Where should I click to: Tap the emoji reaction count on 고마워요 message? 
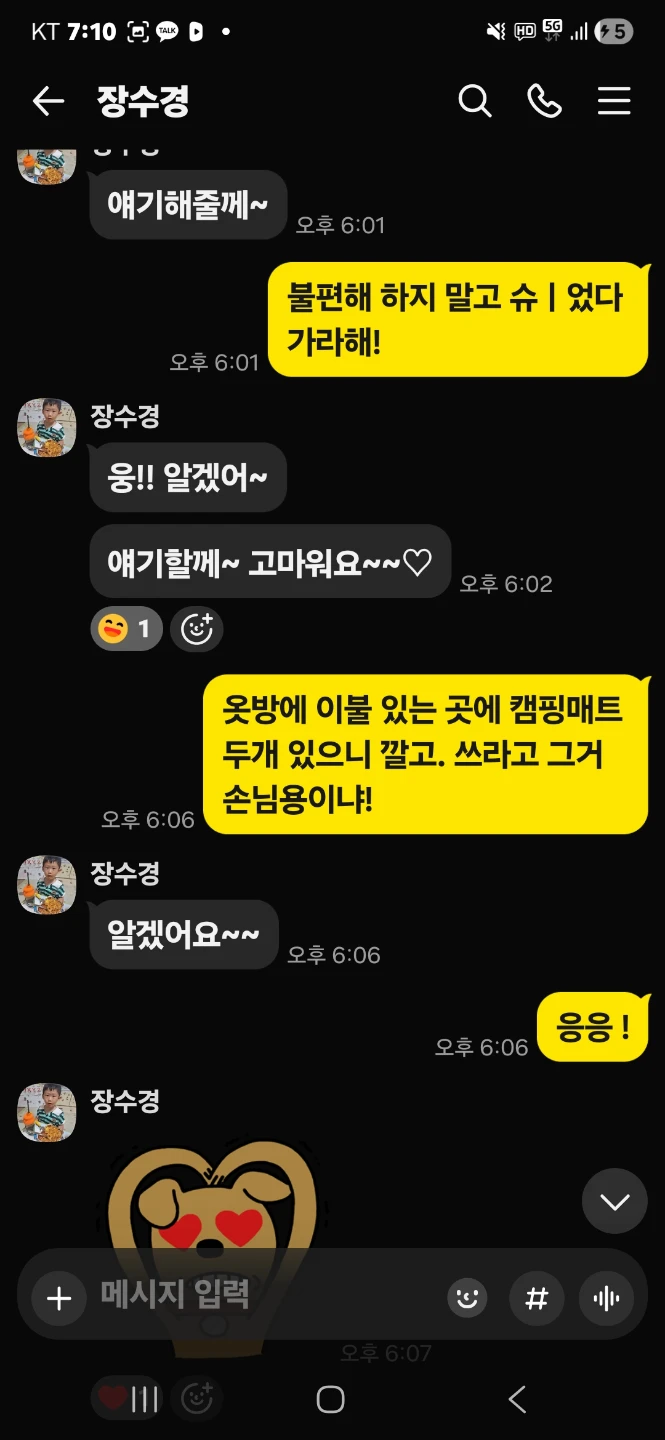click(x=127, y=629)
